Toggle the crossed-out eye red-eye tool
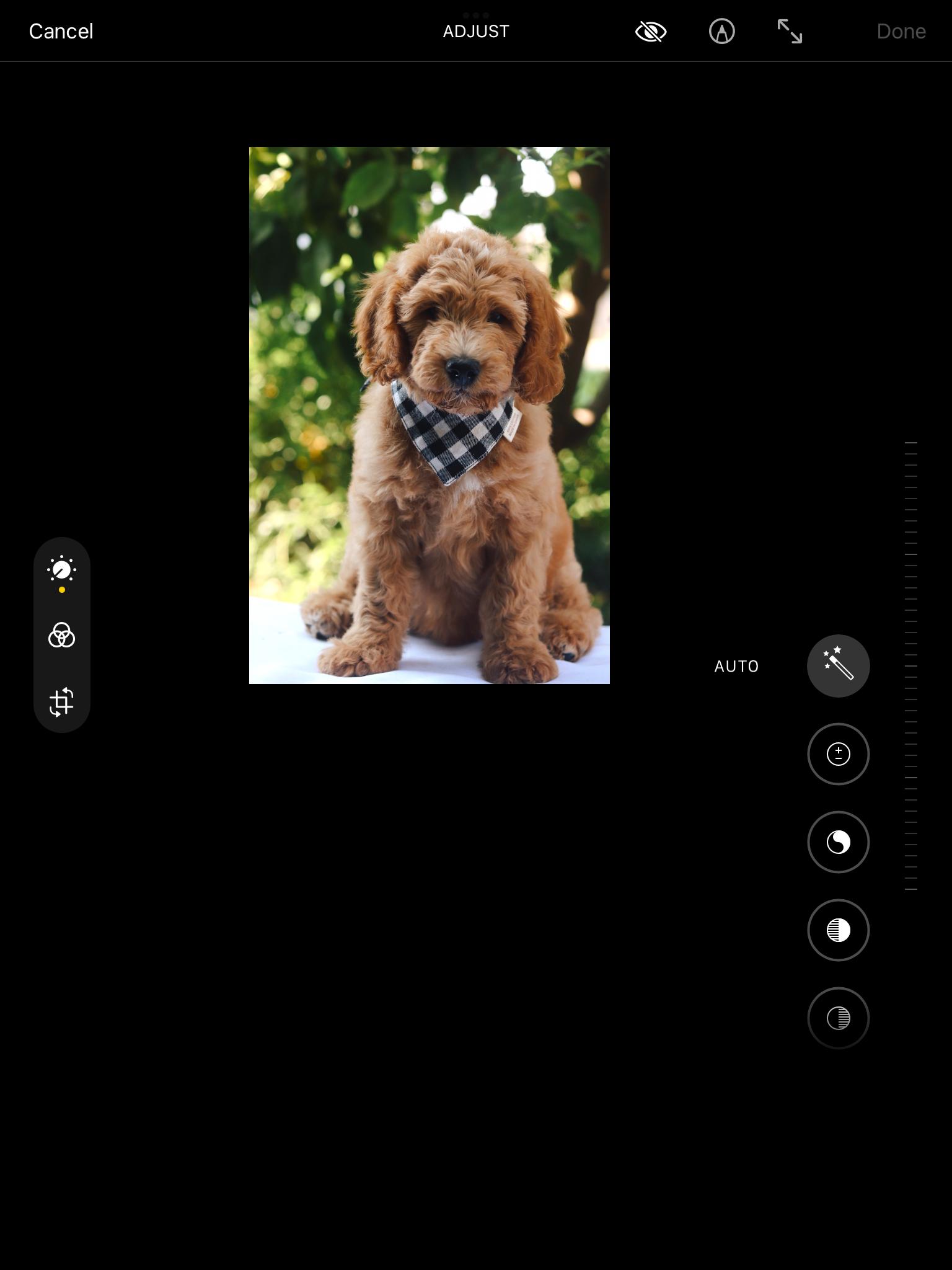 point(651,32)
